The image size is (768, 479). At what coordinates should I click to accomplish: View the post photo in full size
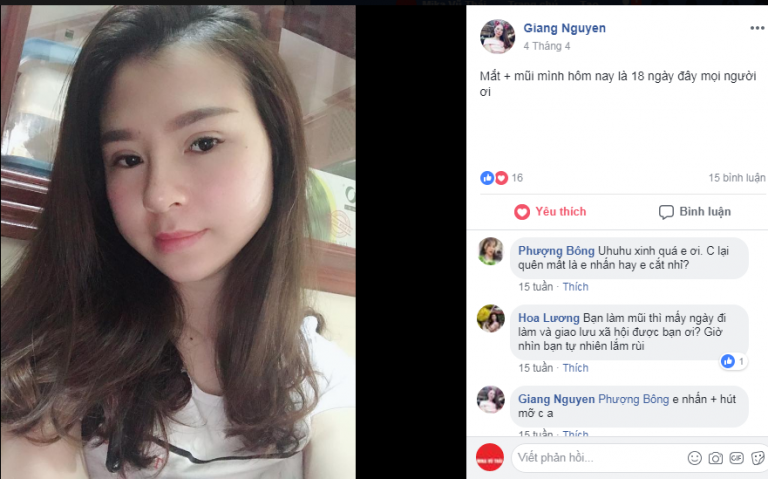178,240
